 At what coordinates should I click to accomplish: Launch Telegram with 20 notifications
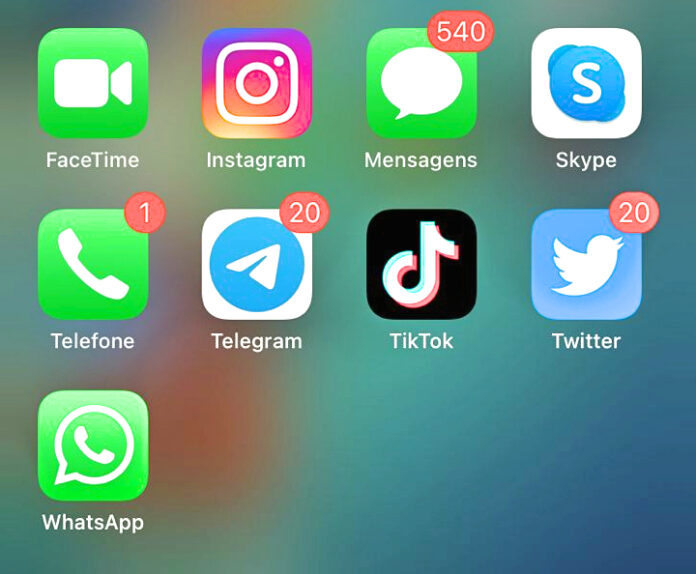point(257,264)
